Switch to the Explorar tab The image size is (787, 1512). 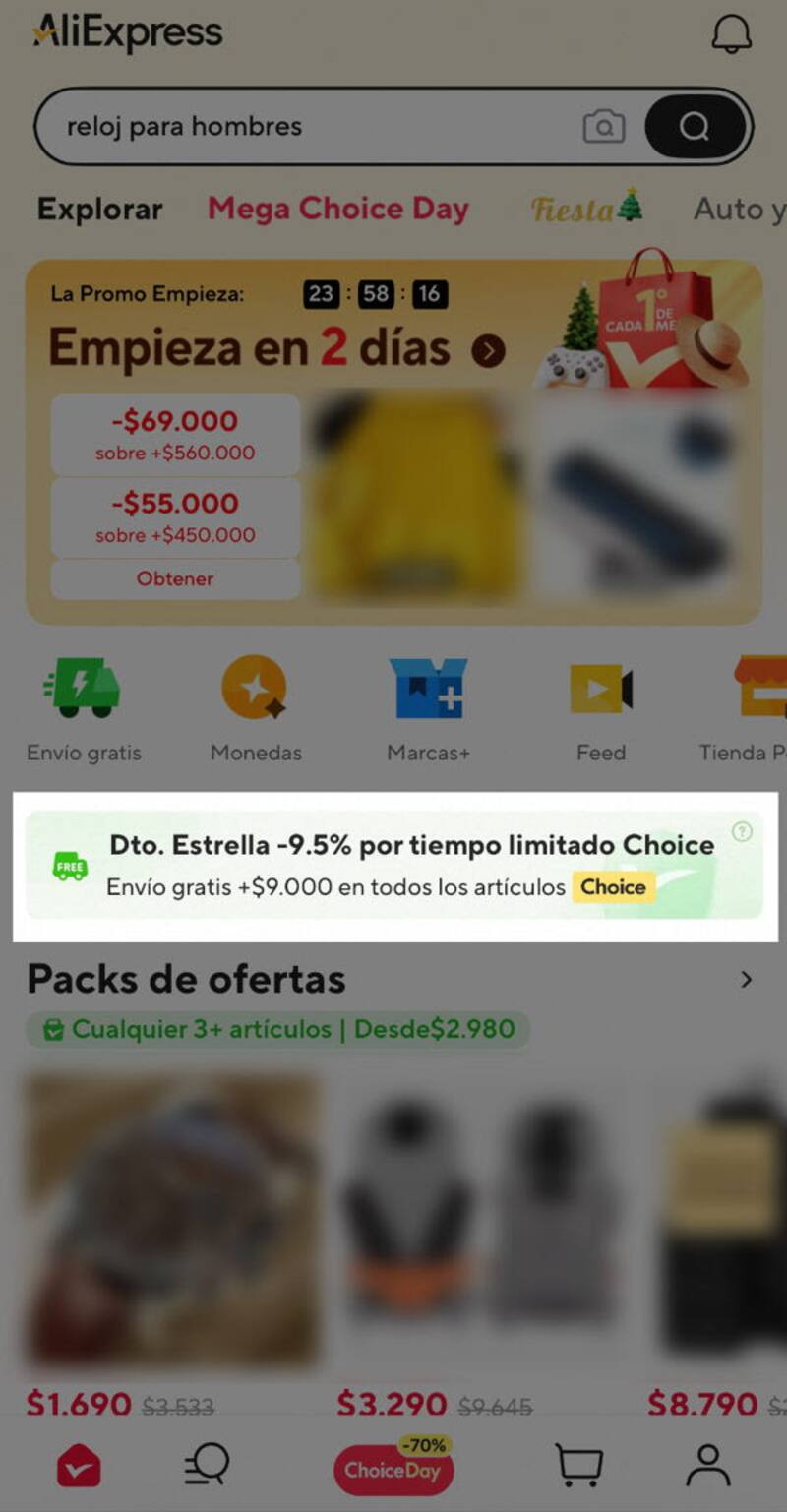99,210
